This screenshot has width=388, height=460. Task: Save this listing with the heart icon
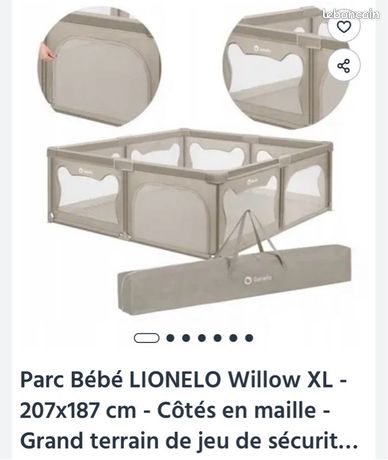(344, 27)
